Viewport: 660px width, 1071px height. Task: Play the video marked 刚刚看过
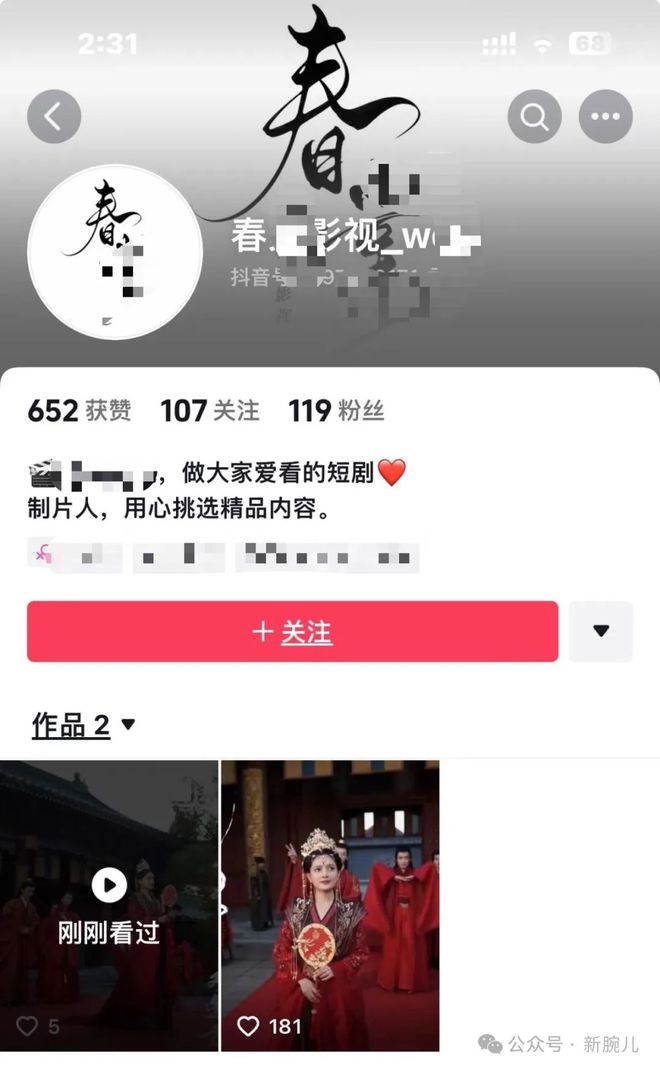(x=109, y=905)
